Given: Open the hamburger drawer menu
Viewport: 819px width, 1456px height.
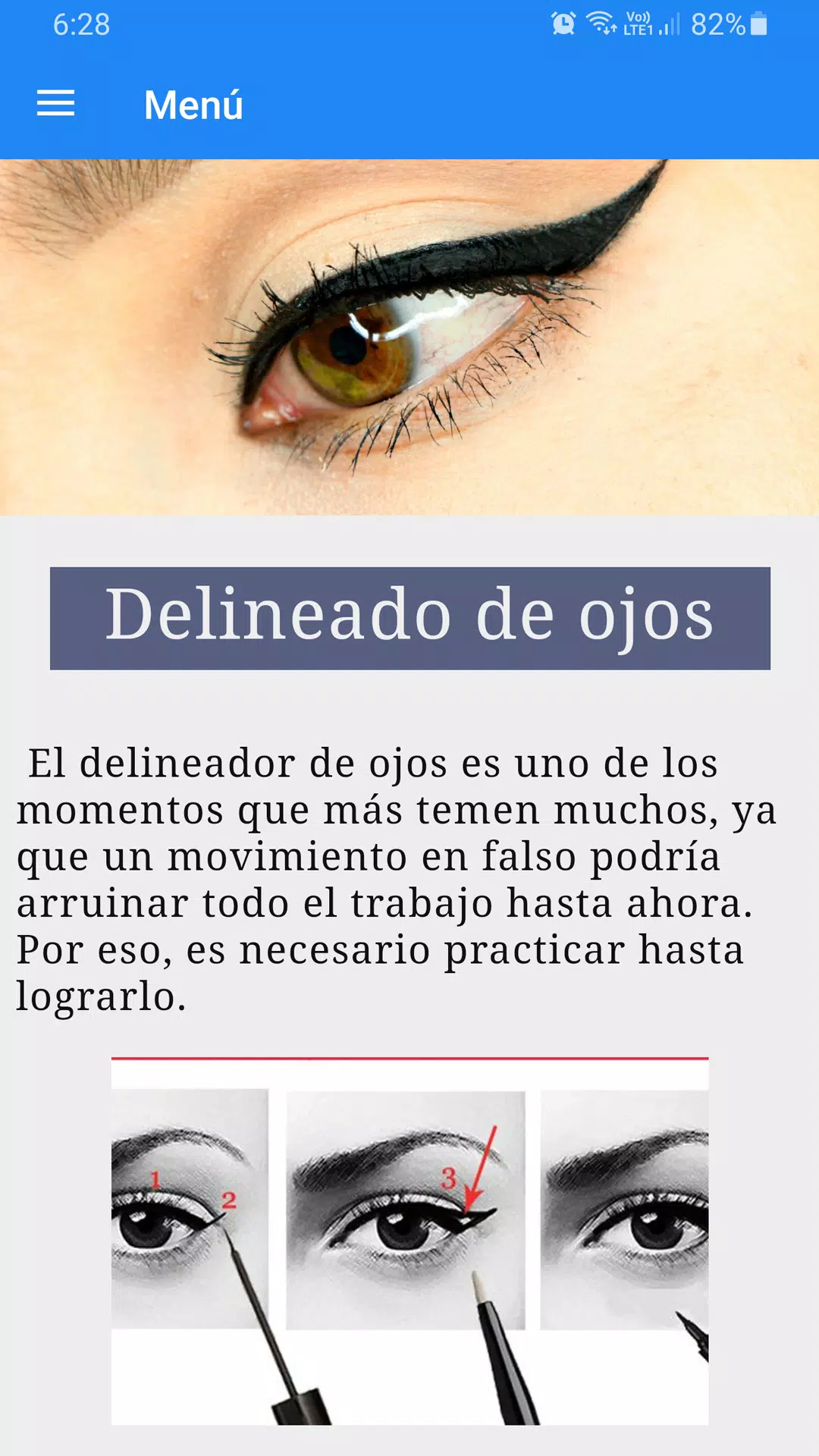Looking at the screenshot, I should (56, 104).
